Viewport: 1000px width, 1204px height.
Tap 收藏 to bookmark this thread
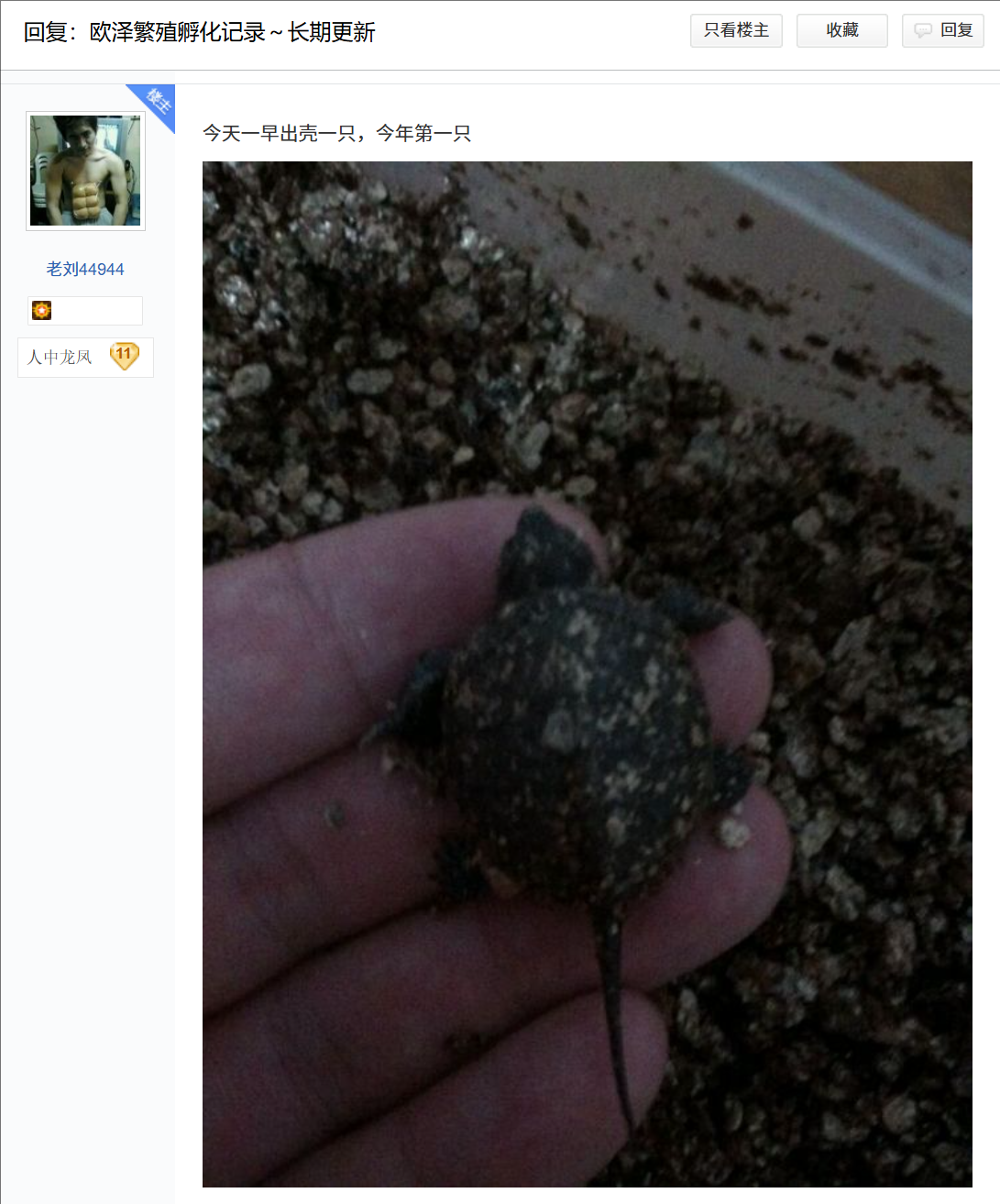click(x=841, y=31)
